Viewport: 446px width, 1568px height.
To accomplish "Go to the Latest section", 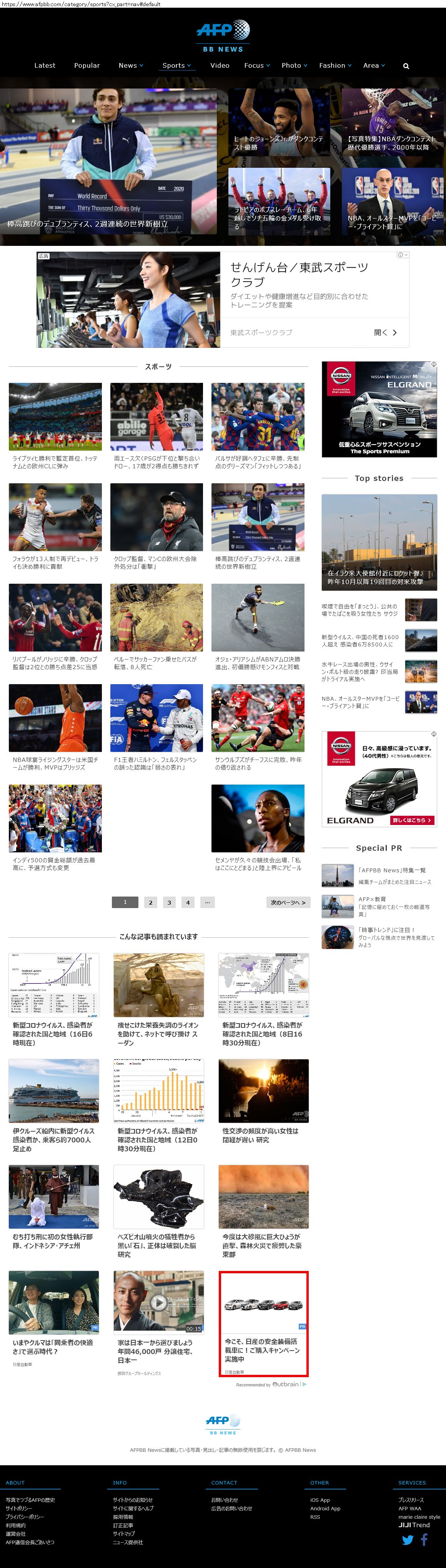I will (x=45, y=65).
